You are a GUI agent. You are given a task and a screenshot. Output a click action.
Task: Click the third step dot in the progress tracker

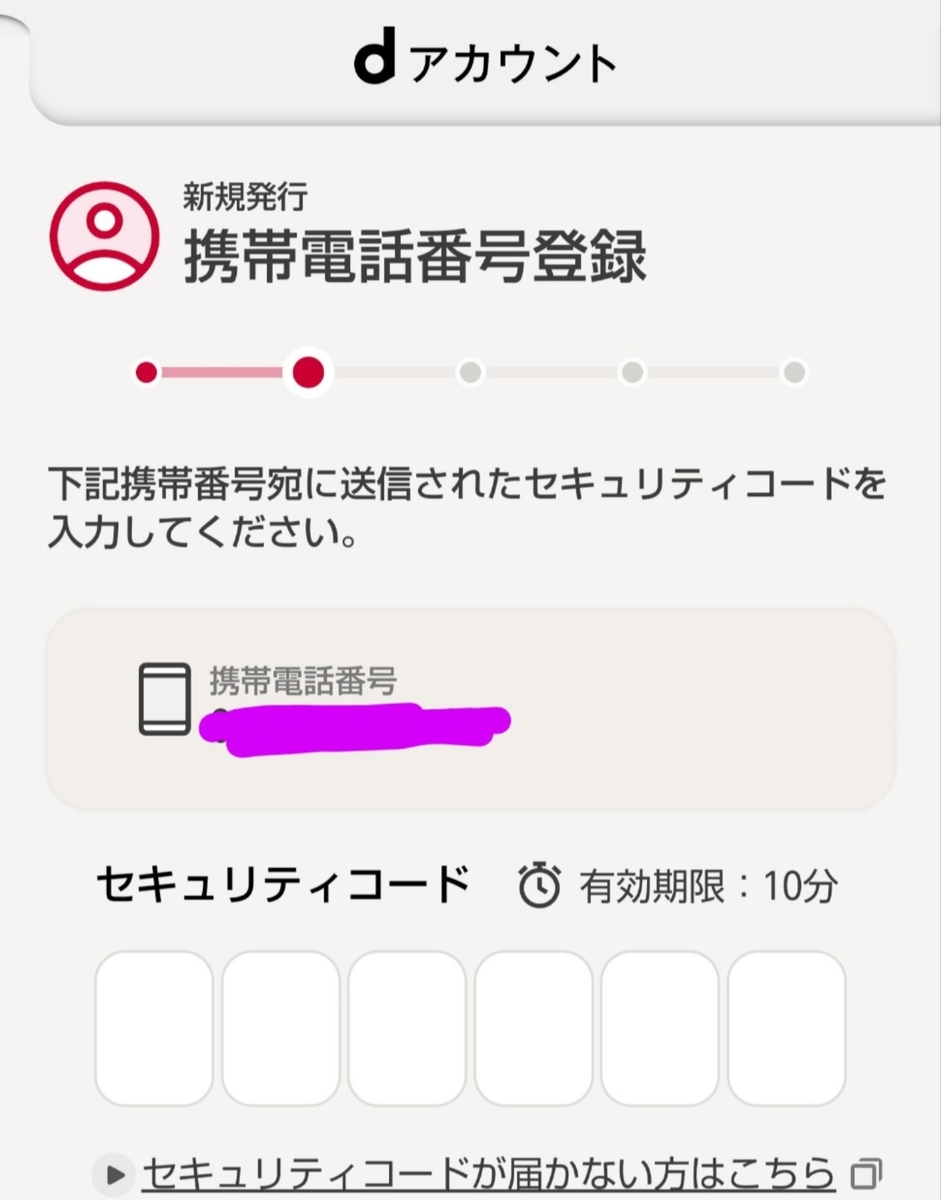470,373
